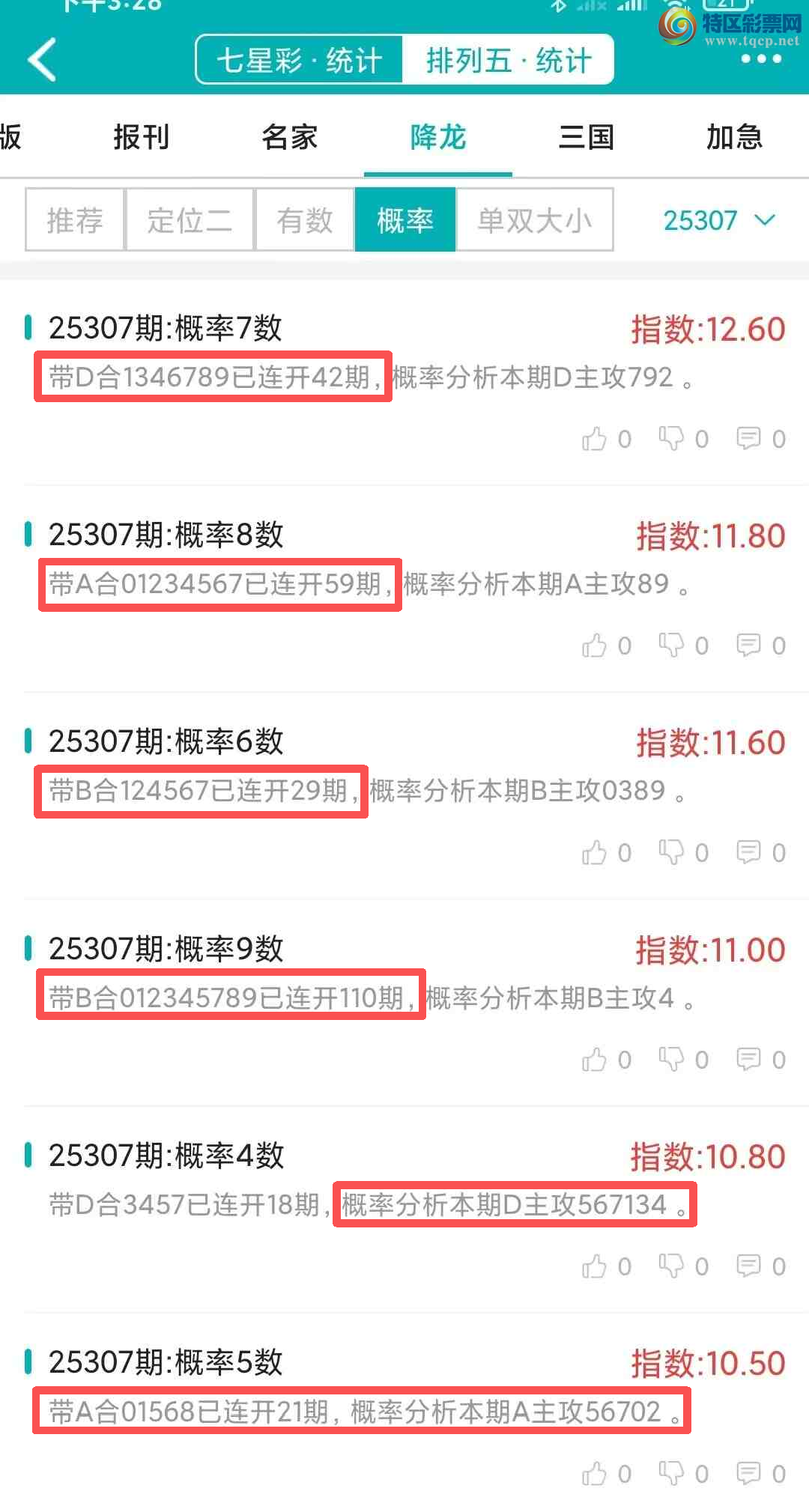809x1512 pixels.
Task: Open the 概率9数 entry
Action: pyautogui.click(x=166, y=949)
